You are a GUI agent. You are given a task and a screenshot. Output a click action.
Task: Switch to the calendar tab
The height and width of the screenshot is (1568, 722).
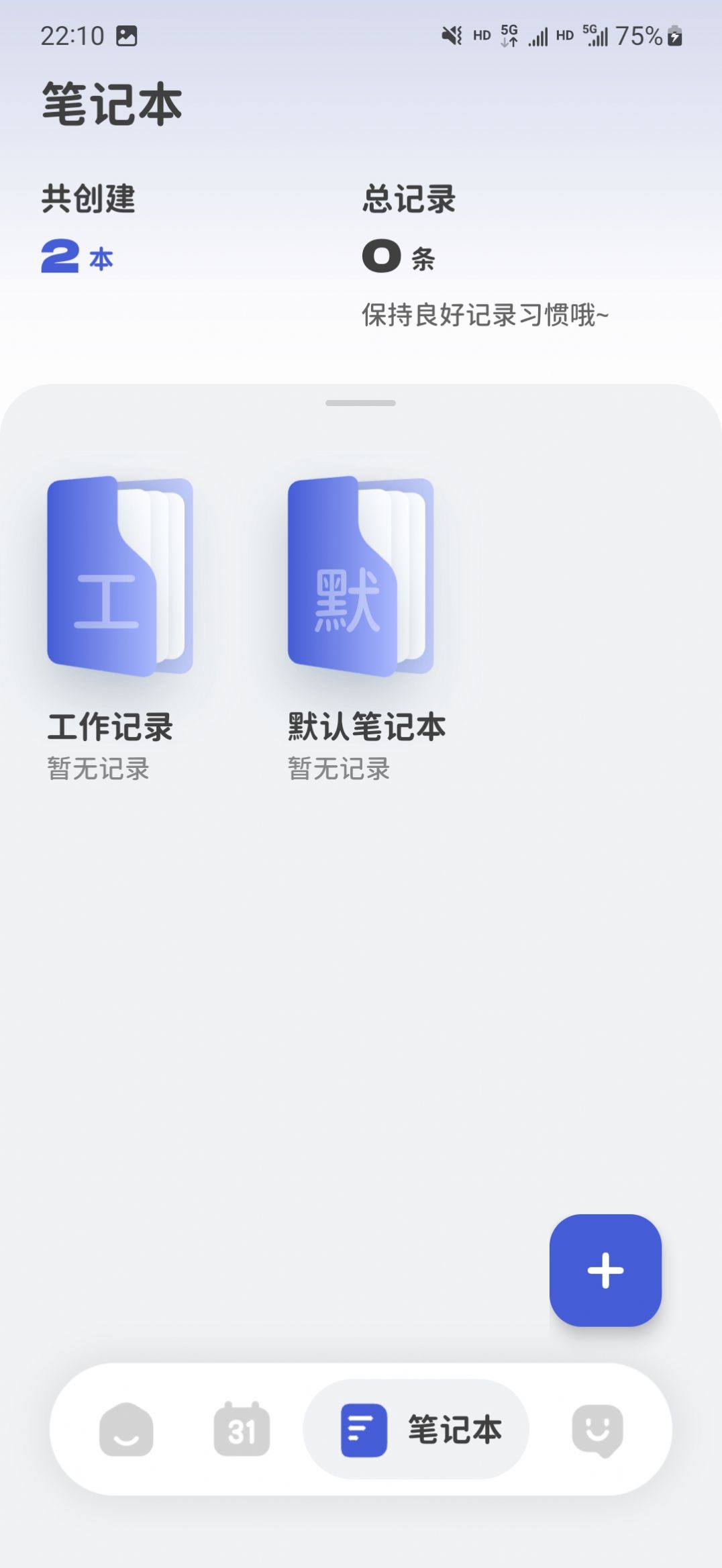click(242, 1430)
